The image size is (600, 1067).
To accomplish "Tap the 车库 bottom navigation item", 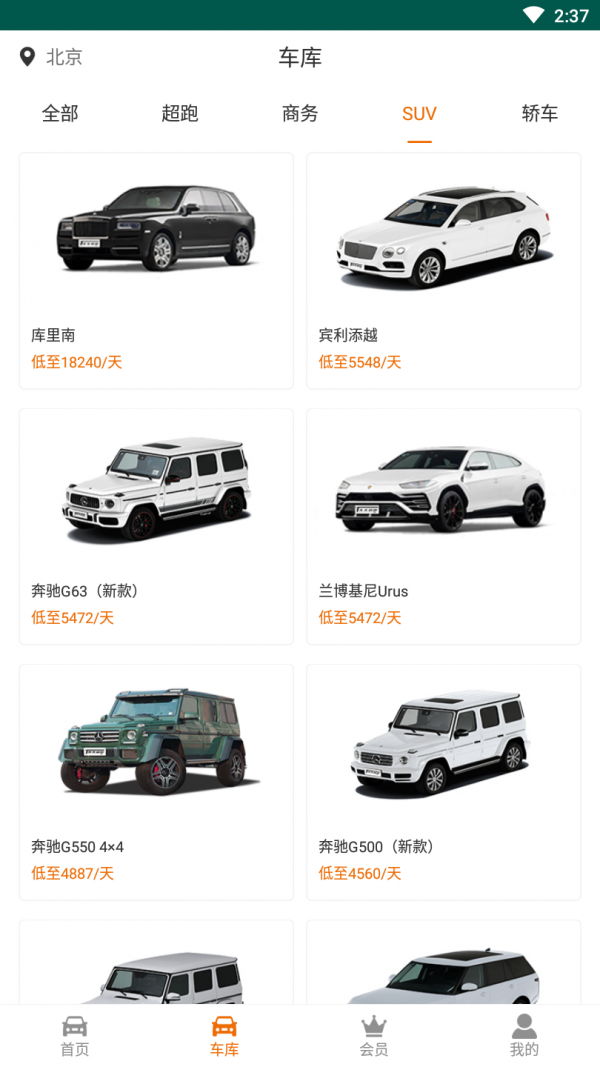I will click(x=224, y=1035).
